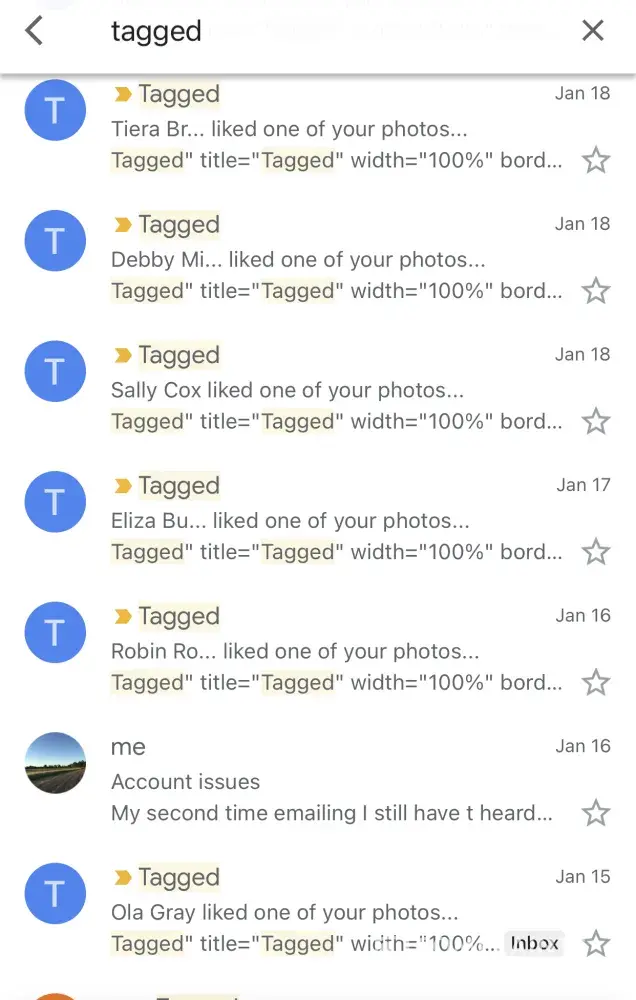Screen dimensions: 636x1000
Task: Star the Eliza Bu... email
Action: click(596, 552)
